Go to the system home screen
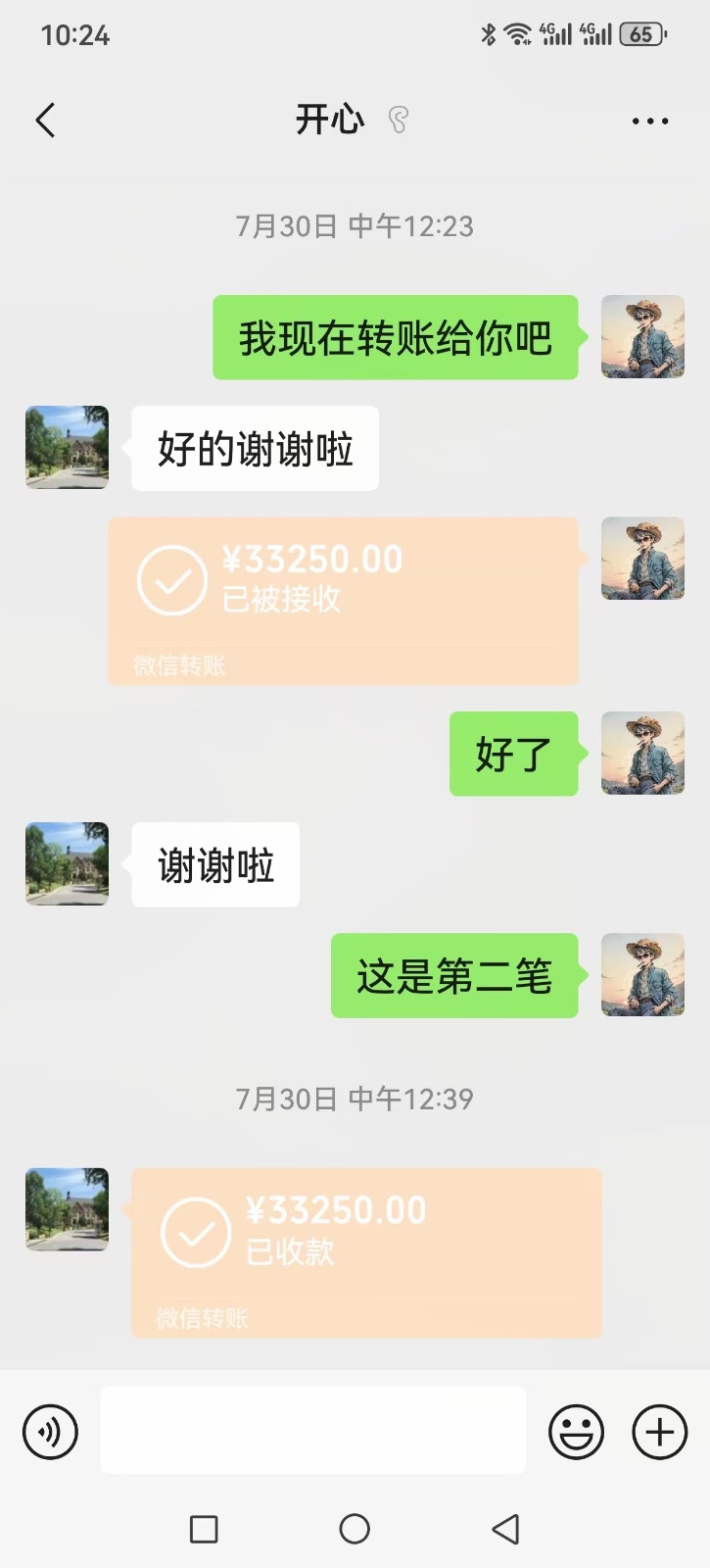Screen dimensions: 710x1568 pyautogui.click(x=355, y=1529)
